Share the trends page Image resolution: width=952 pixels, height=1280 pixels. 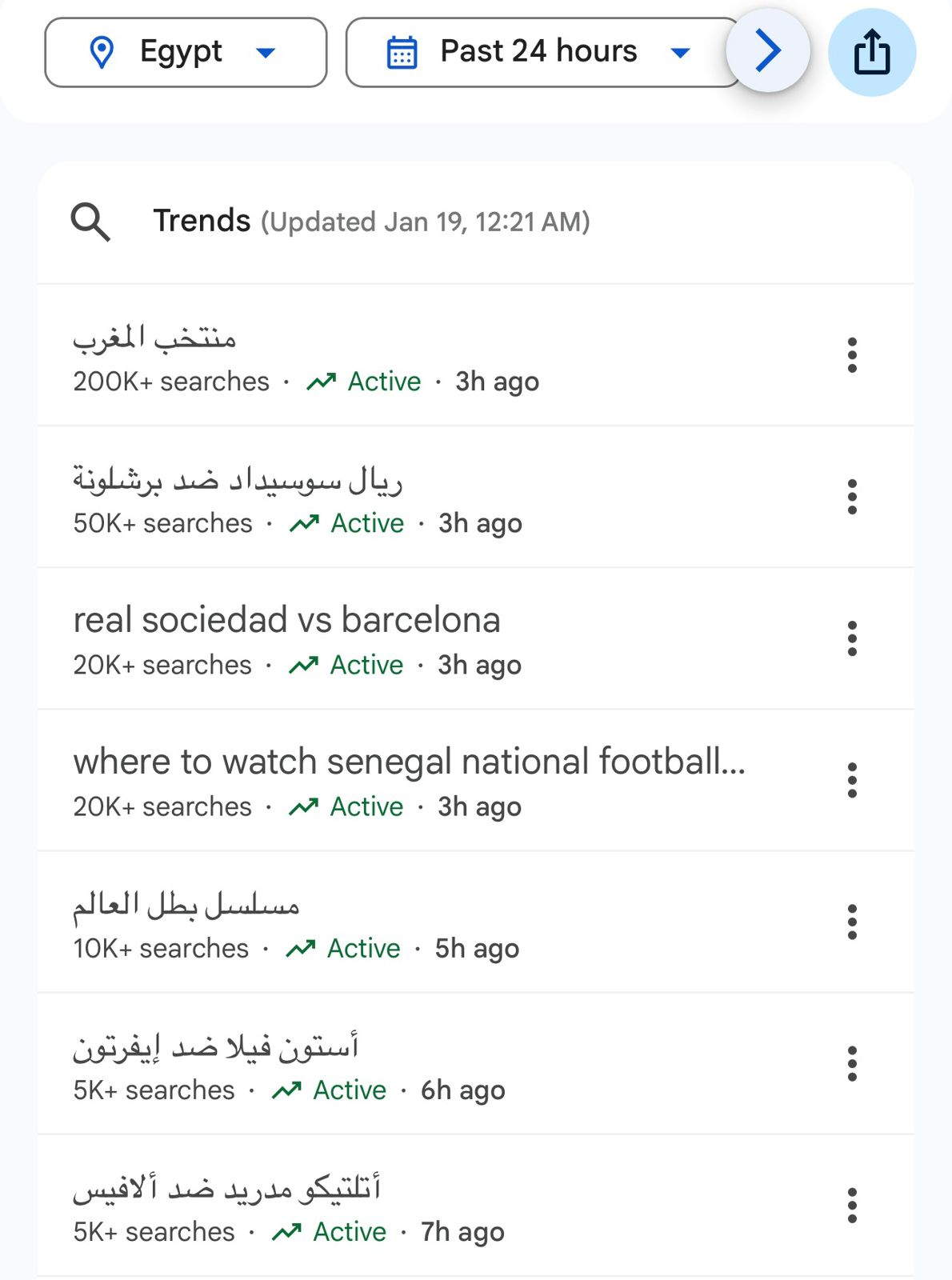tap(871, 53)
